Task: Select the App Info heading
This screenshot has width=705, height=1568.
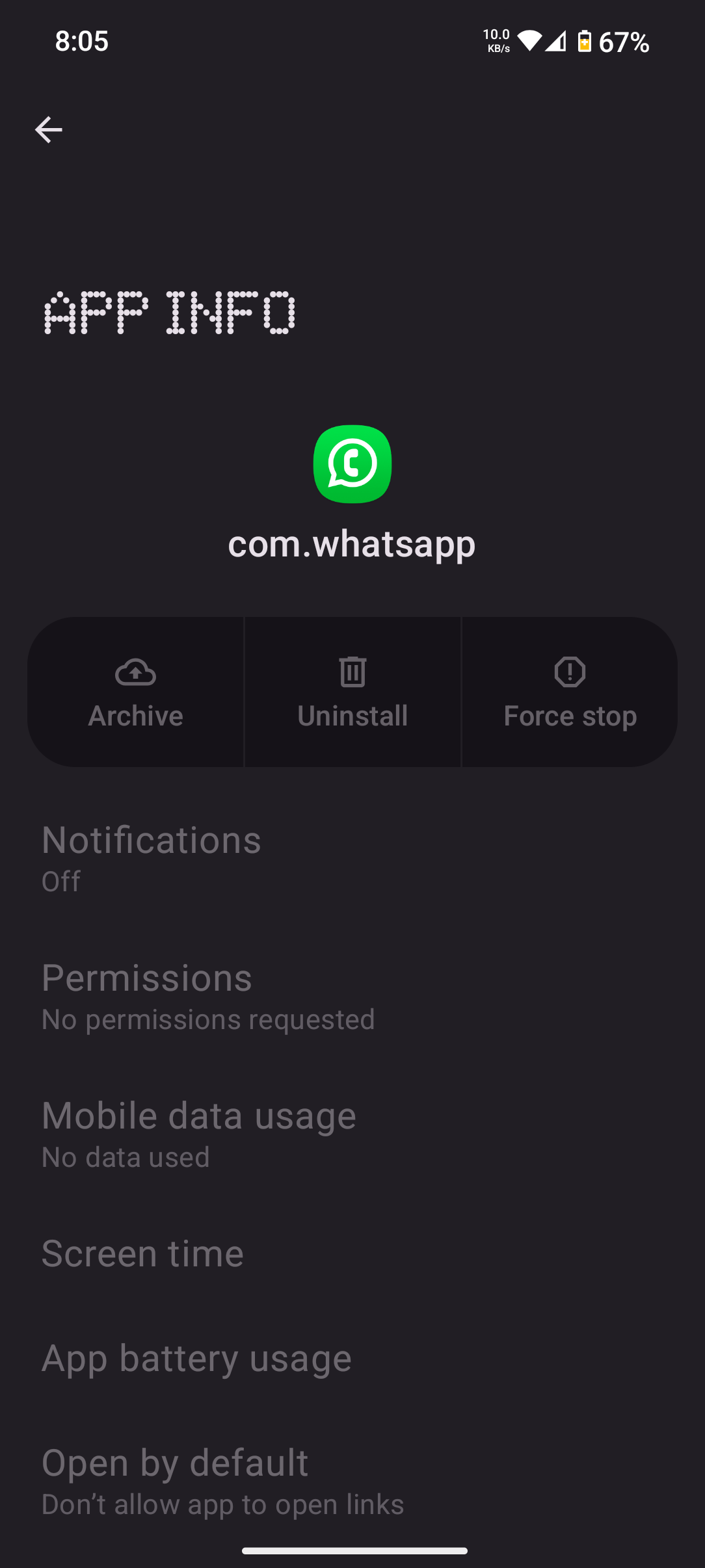Action: pyautogui.click(x=169, y=313)
